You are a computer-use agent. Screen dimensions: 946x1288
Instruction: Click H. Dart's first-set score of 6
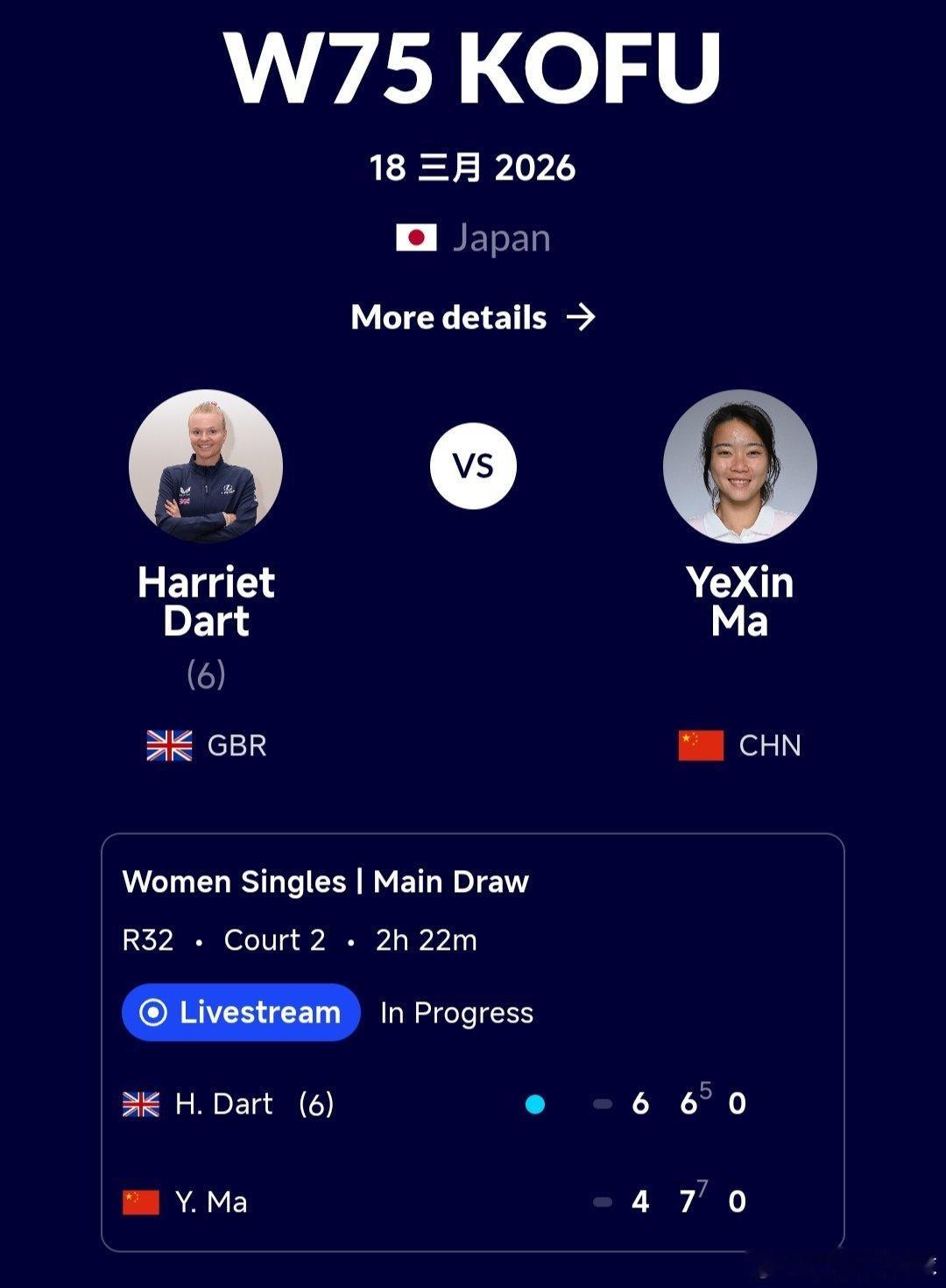click(640, 1103)
